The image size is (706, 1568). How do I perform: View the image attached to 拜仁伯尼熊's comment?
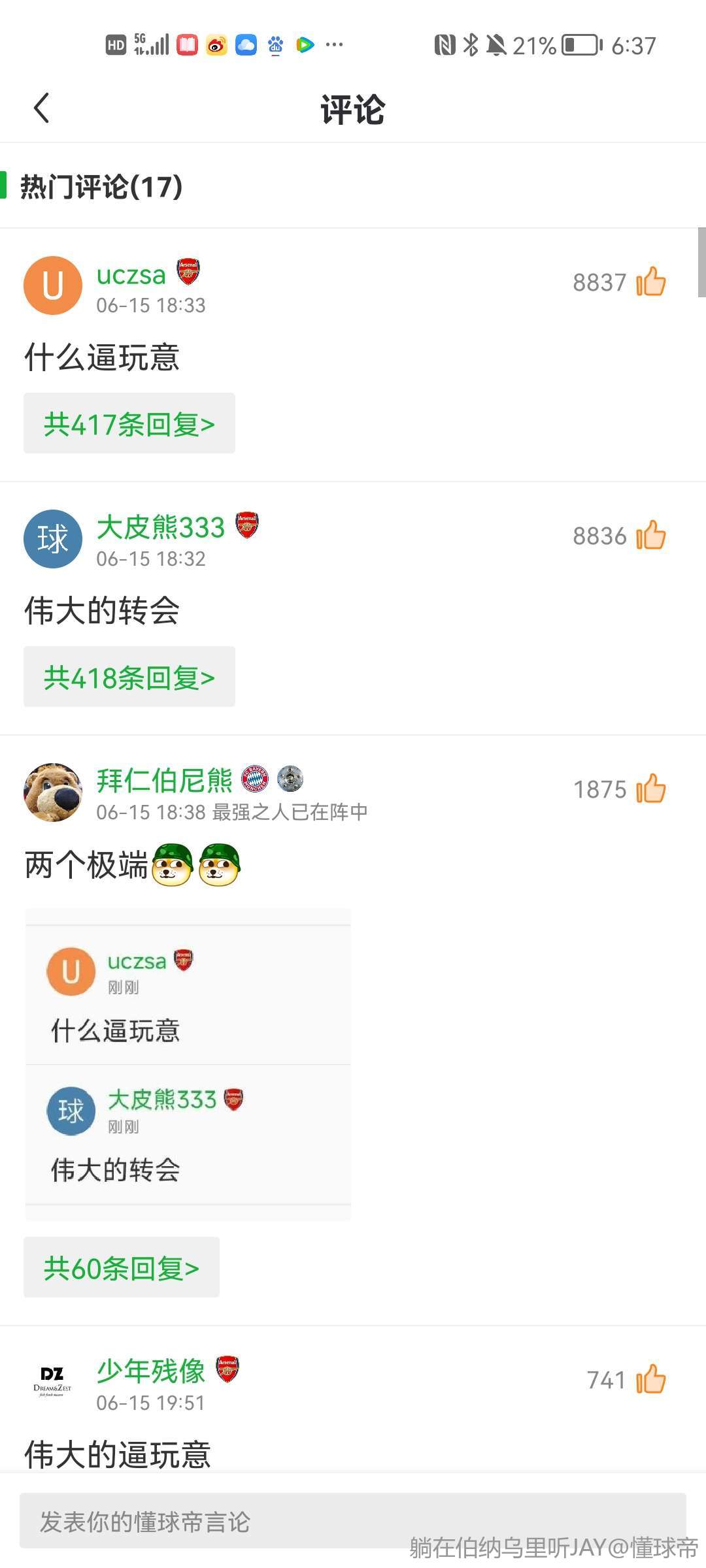click(x=188, y=1065)
